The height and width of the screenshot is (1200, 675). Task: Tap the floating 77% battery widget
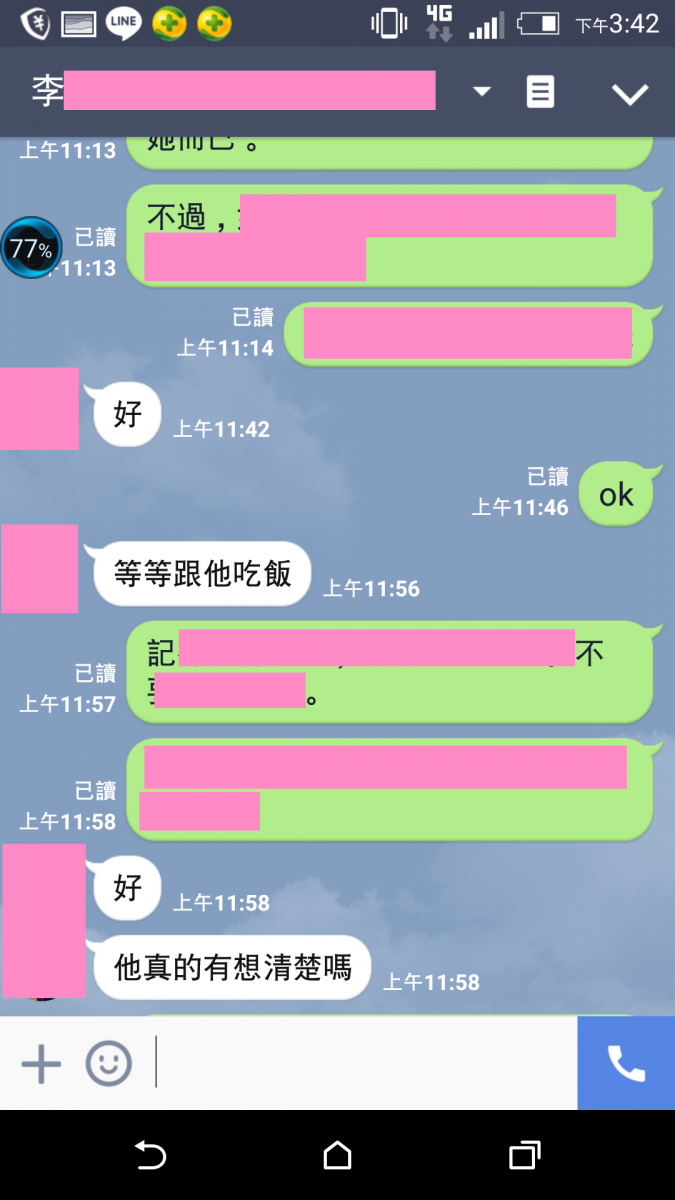pyautogui.click(x=31, y=248)
